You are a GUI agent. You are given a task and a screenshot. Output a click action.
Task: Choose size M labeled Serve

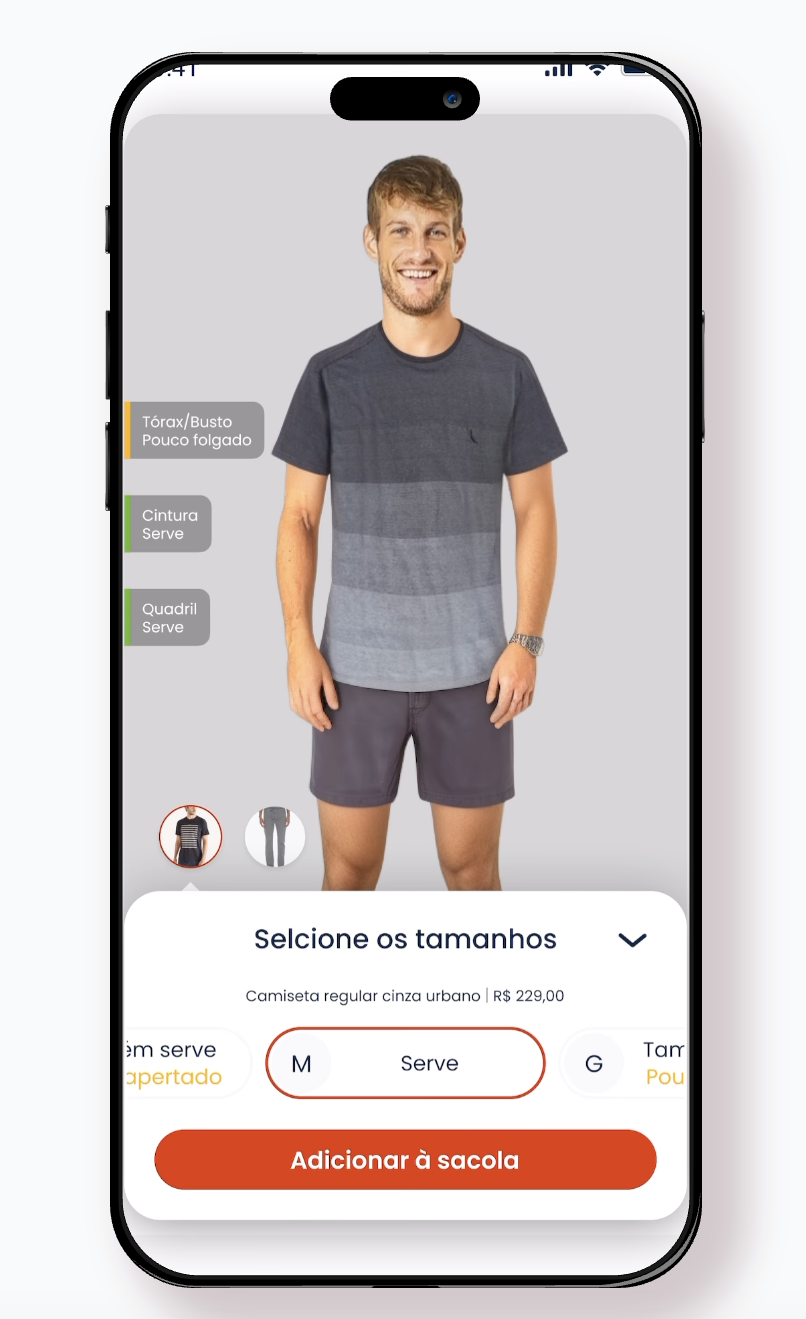coord(405,1063)
